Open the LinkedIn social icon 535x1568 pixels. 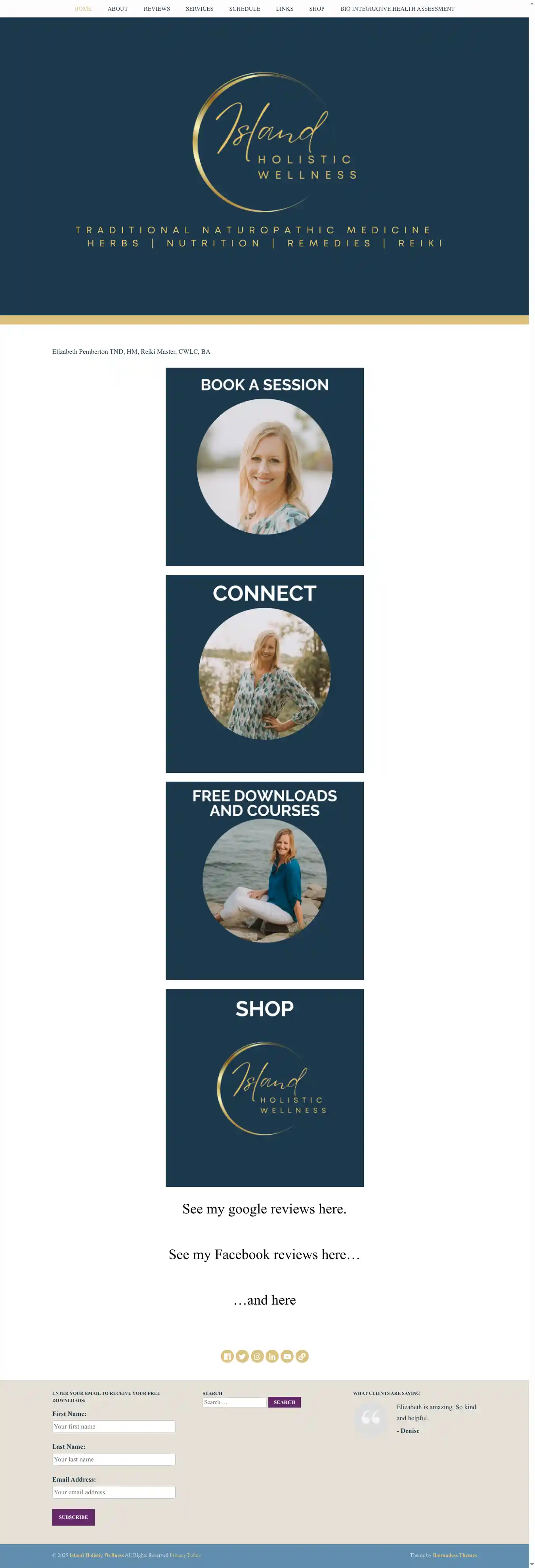pyautogui.click(x=272, y=1356)
